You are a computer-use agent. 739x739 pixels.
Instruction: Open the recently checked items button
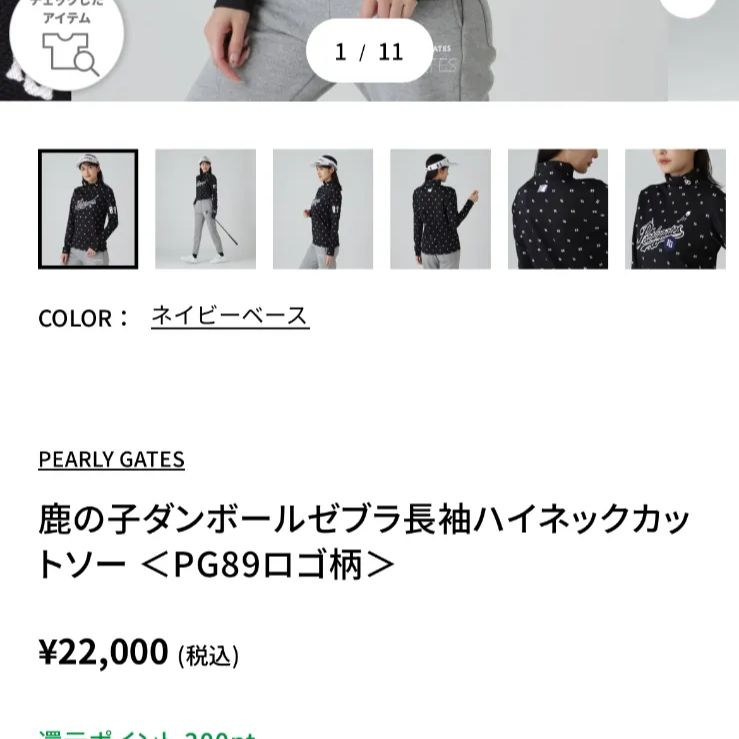(66, 40)
